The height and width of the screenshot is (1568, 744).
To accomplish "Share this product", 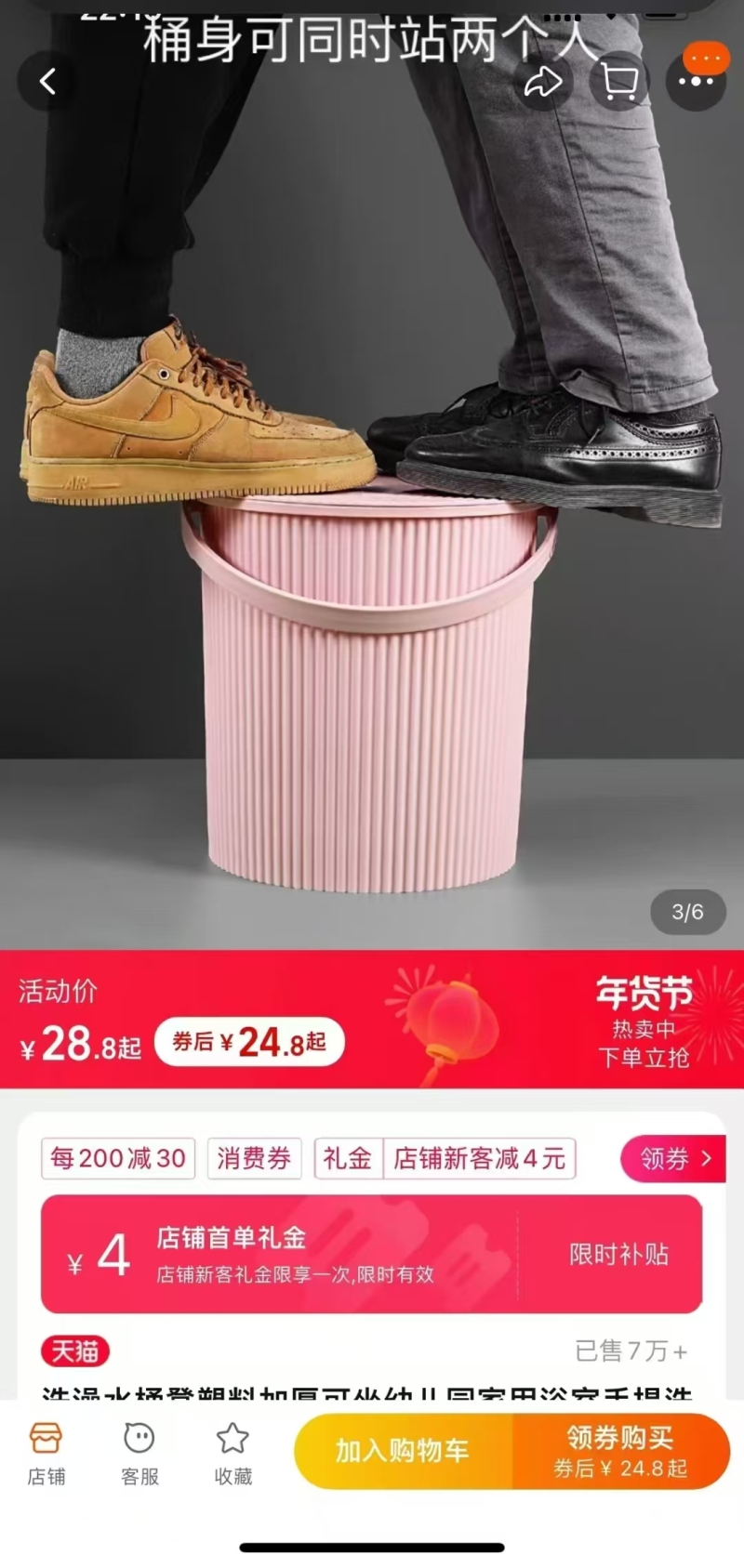I will coord(543,82).
